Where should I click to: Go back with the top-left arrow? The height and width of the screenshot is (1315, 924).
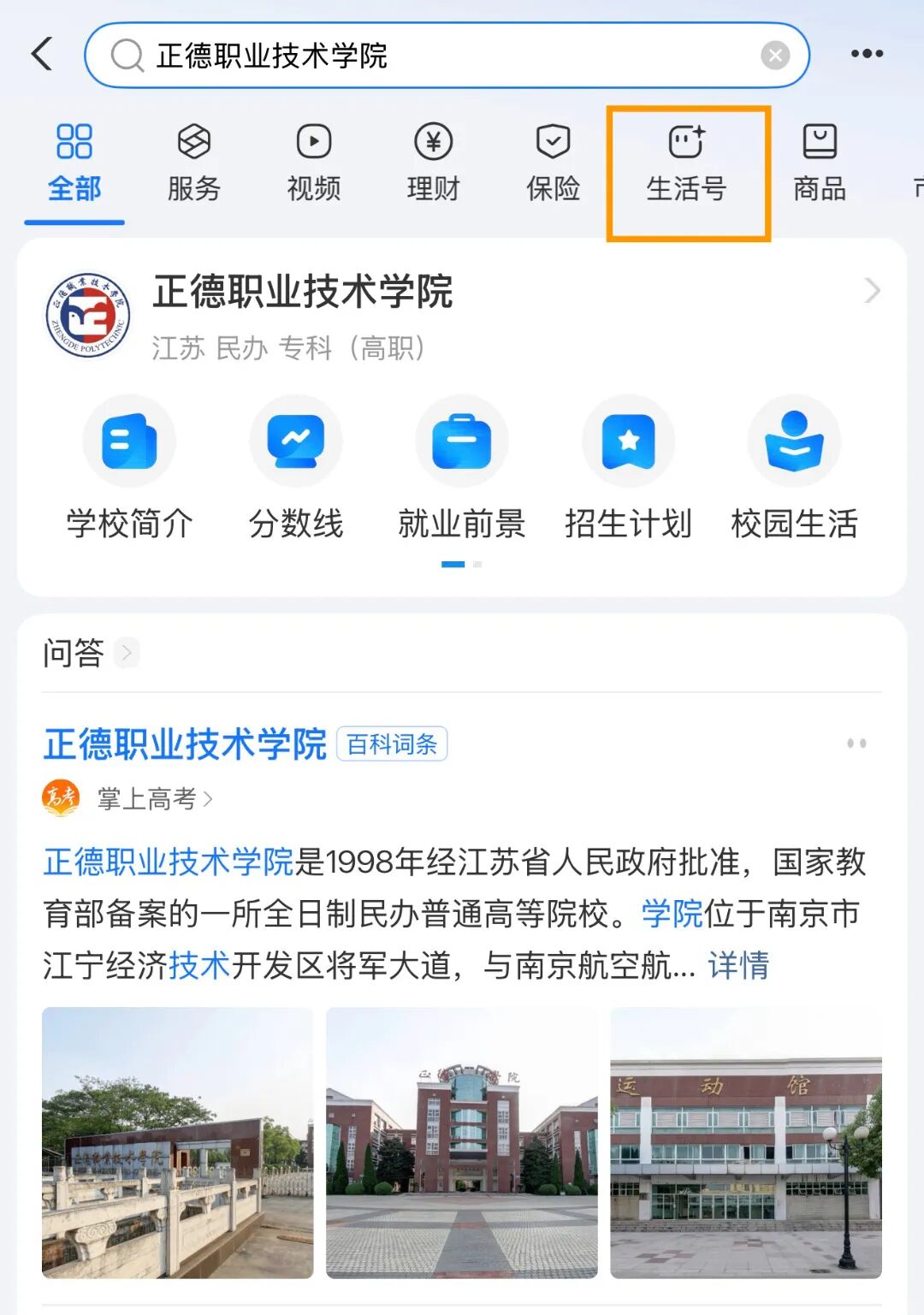click(42, 54)
